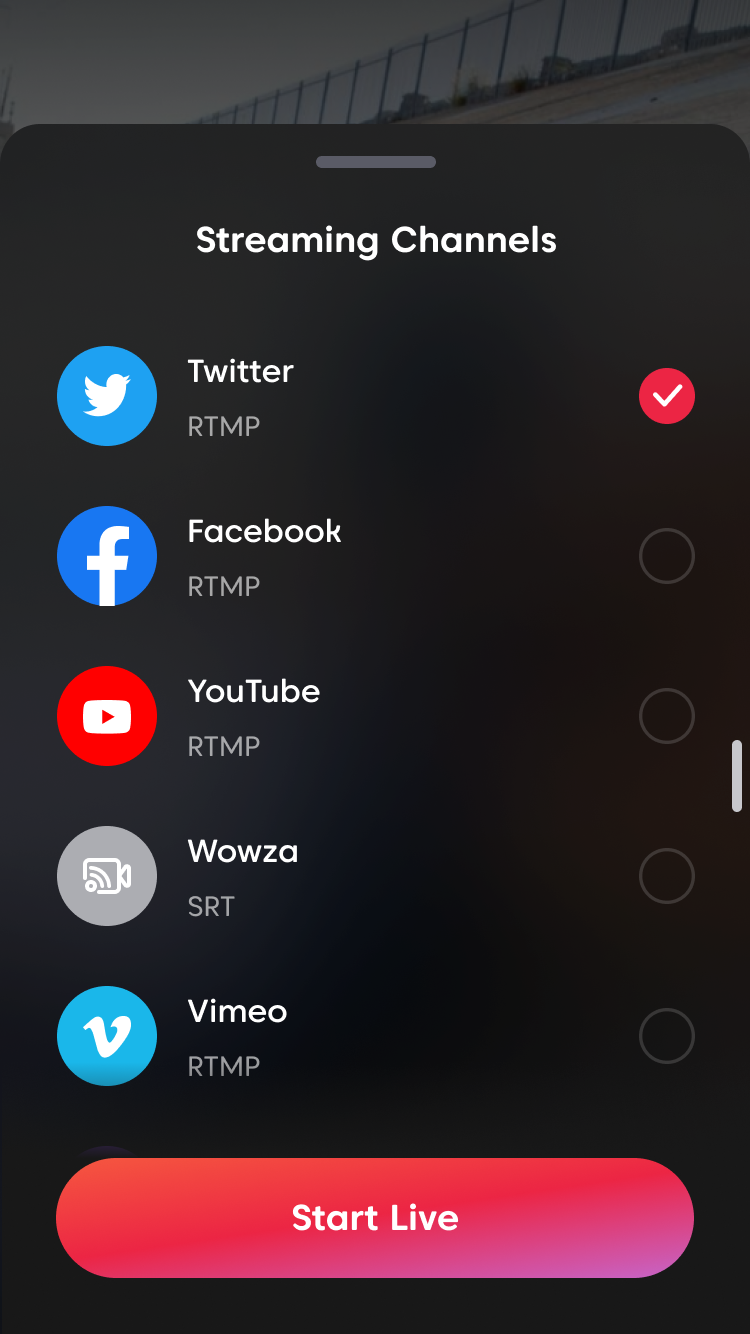Tap the Start Live button
750x1334 pixels.
click(x=375, y=1217)
